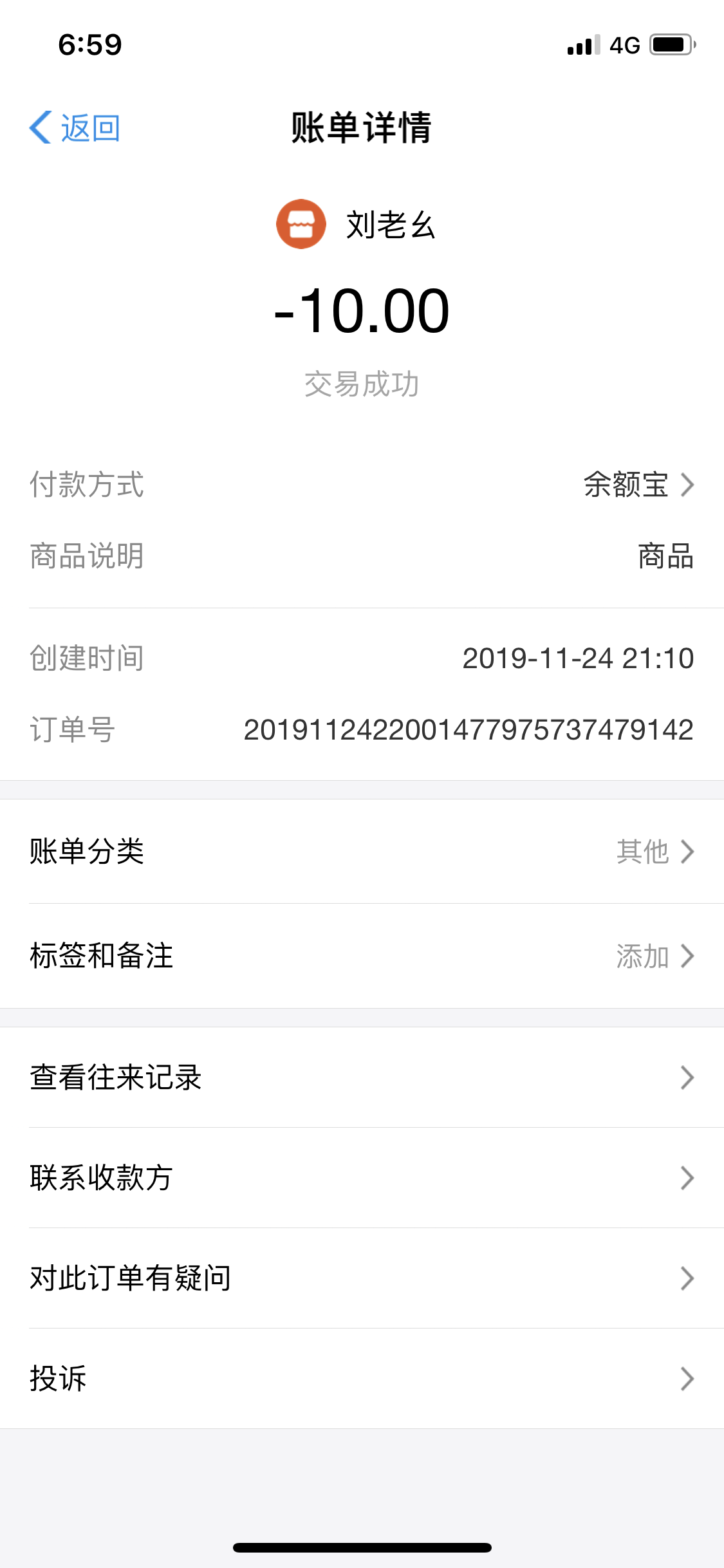This screenshot has width=724, height=1568.
Task: Select 联系收款方 to contact payee
Action: pyautogui.click(x=362, y=1178)
